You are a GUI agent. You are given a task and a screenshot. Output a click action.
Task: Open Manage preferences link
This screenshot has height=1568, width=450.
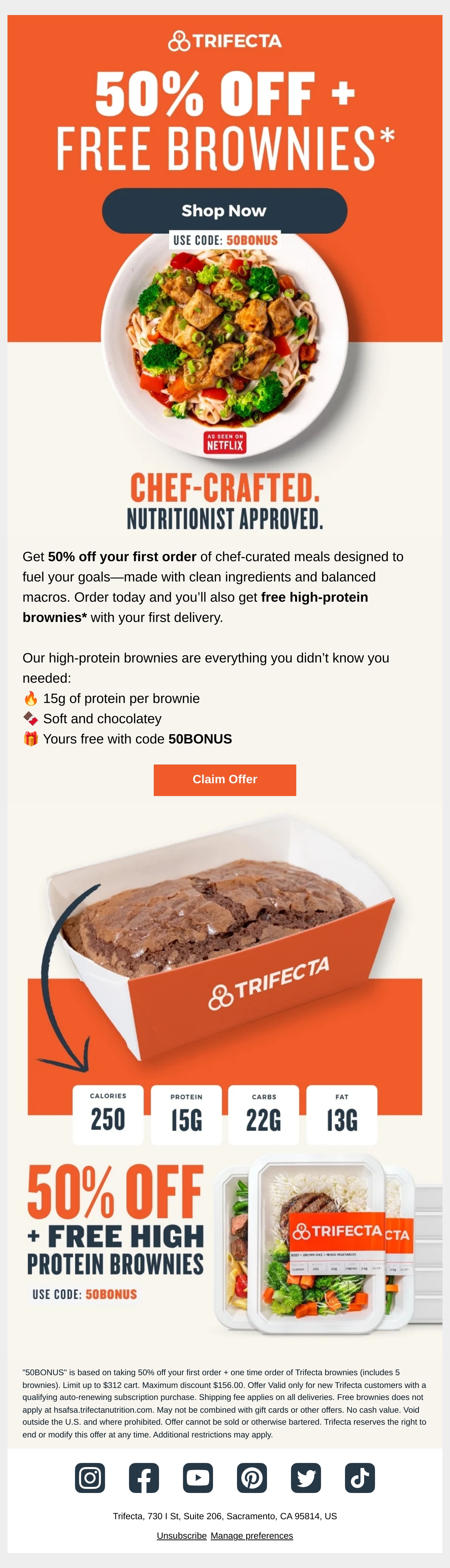pyautogui.click(x=252, y=1536)
